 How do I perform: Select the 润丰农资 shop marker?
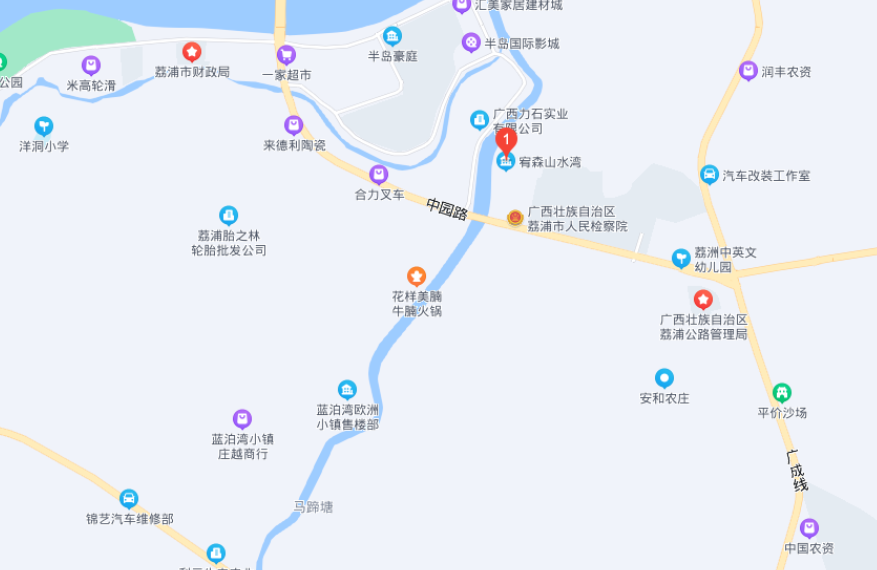[748, 70]
